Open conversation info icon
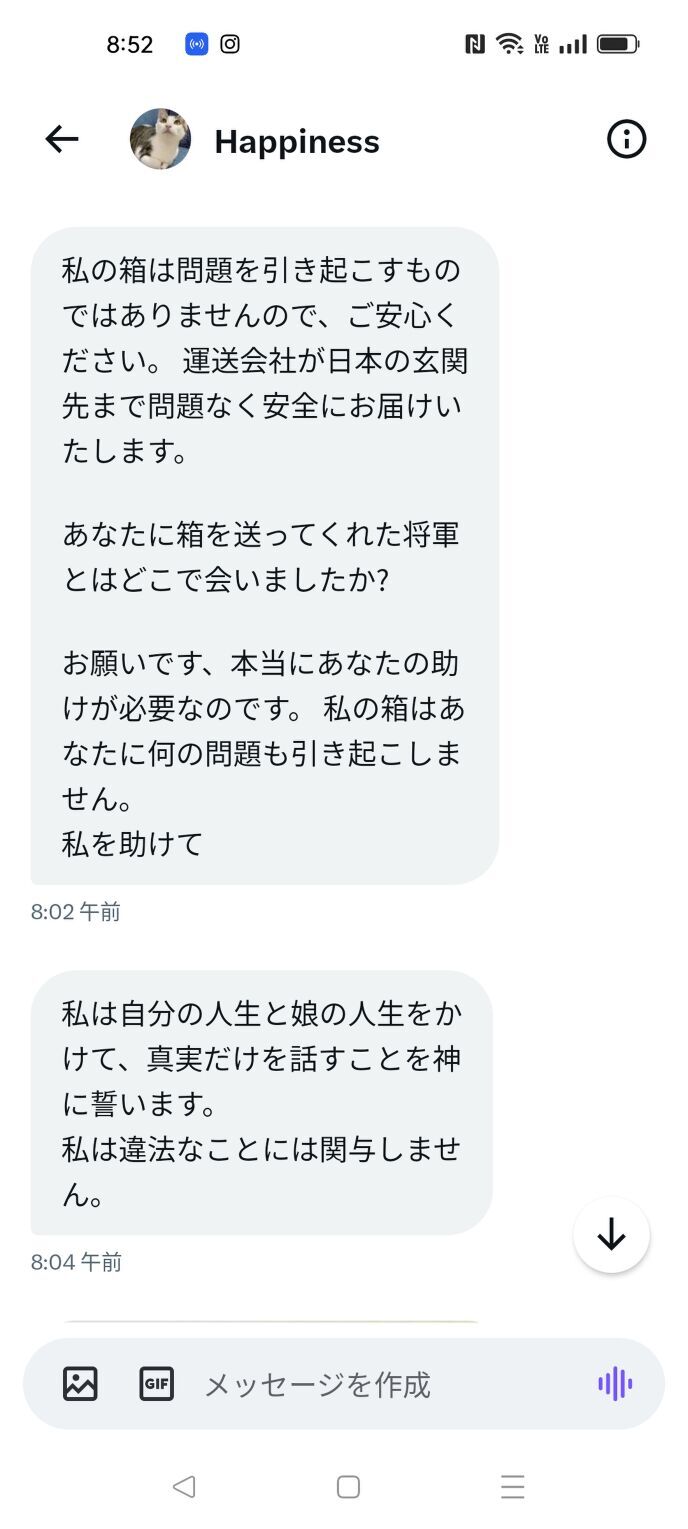This screenshot has height=1529, width=688. (627, 139)
